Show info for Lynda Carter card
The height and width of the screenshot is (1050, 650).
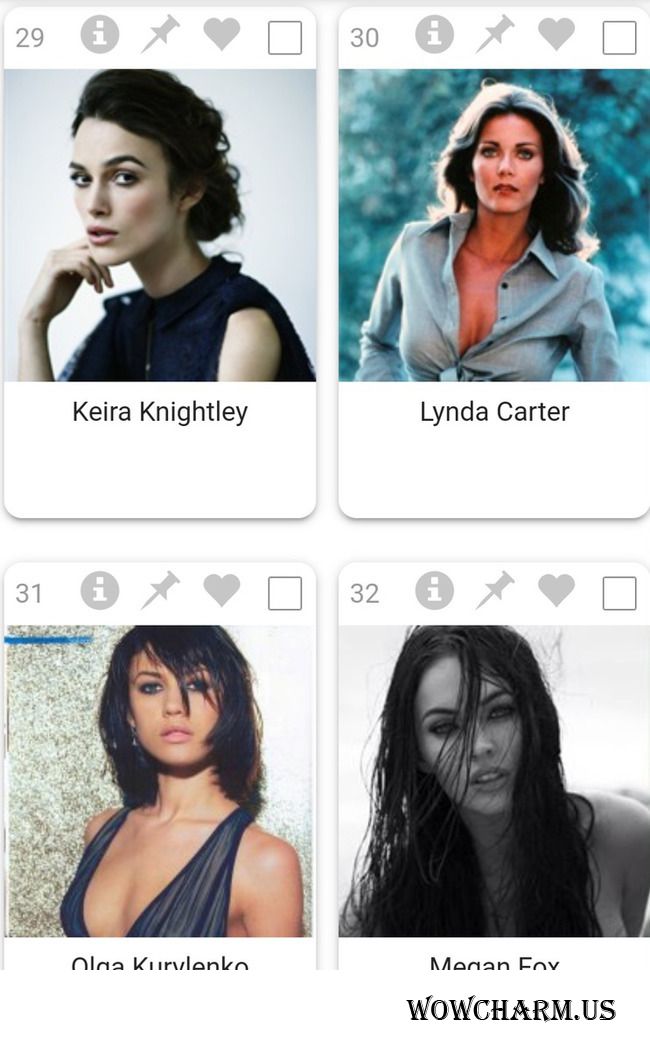[434, 36]
